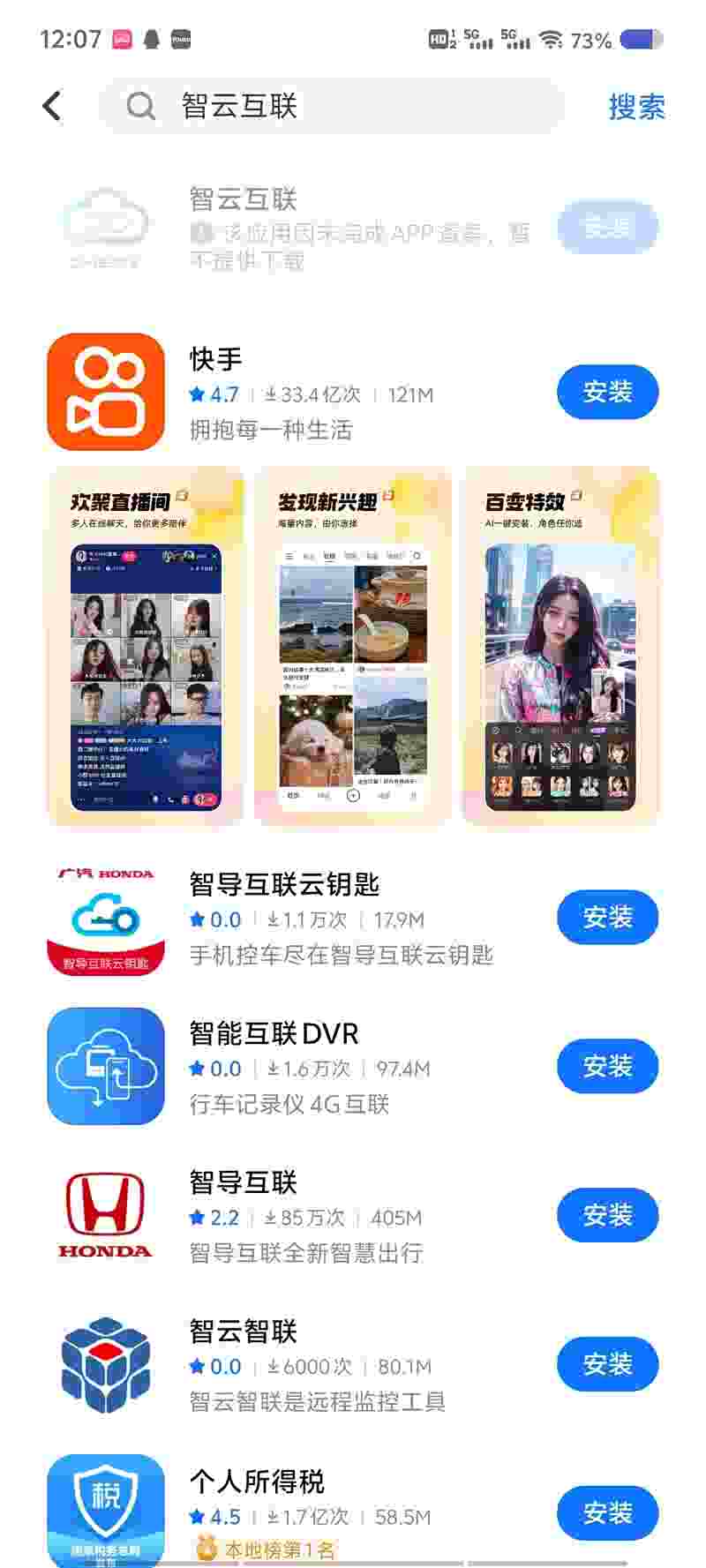Image resolution: width=706 pixels, height=1568 pixels.
Task: Install 个人所得税
Action: coord(607,1514)
